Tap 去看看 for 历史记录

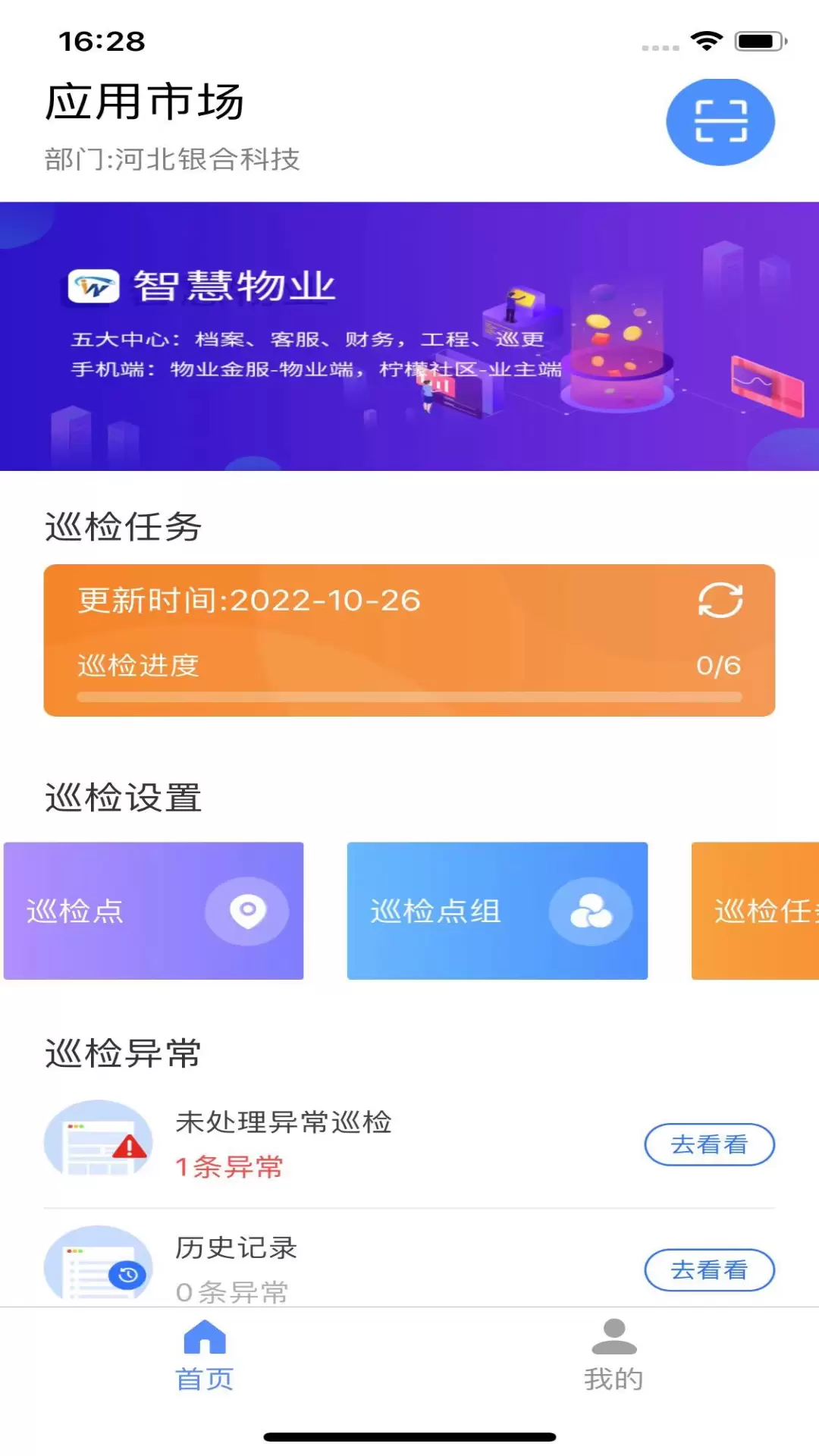tap(710, 1269)
